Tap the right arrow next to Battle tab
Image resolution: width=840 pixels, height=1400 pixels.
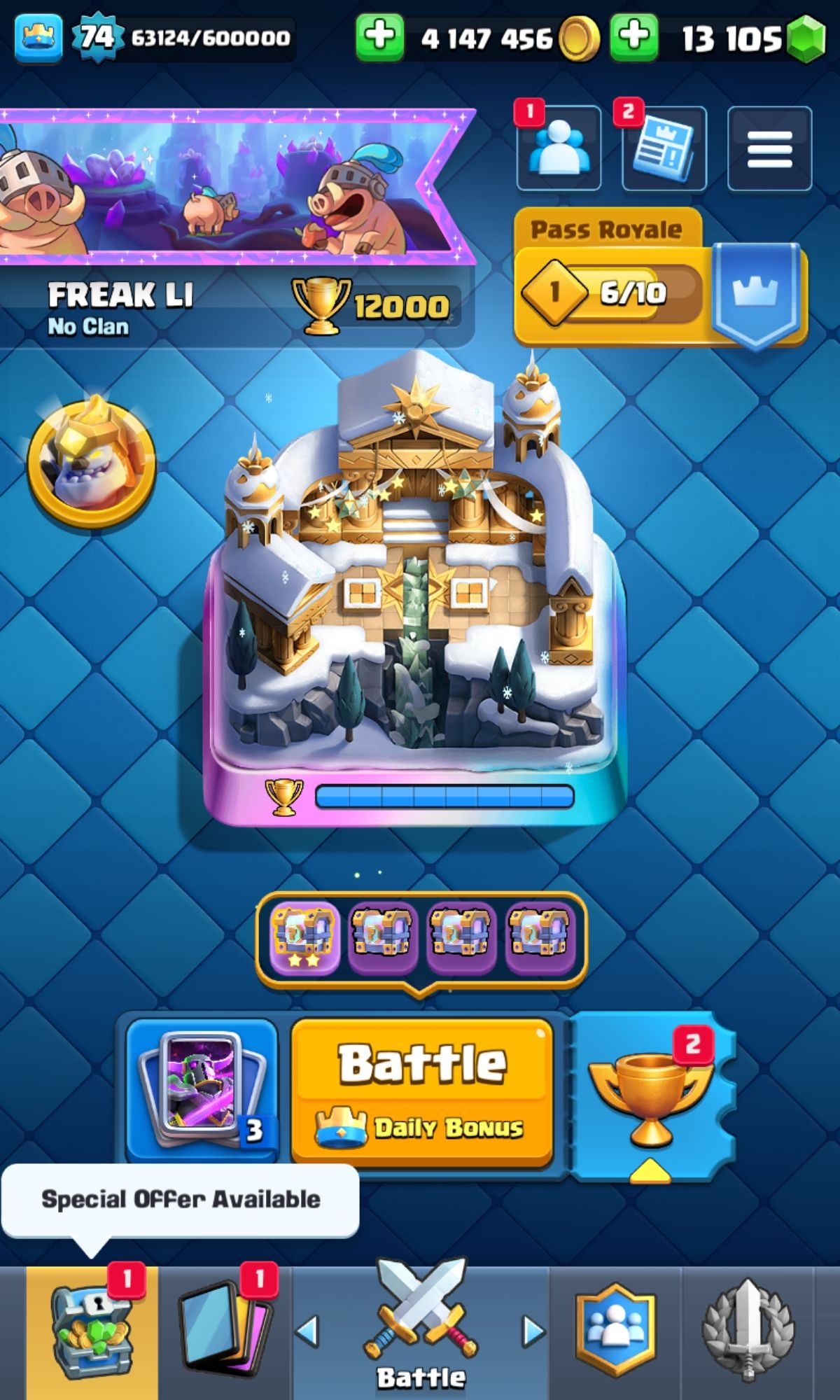tap(533, 1332)
